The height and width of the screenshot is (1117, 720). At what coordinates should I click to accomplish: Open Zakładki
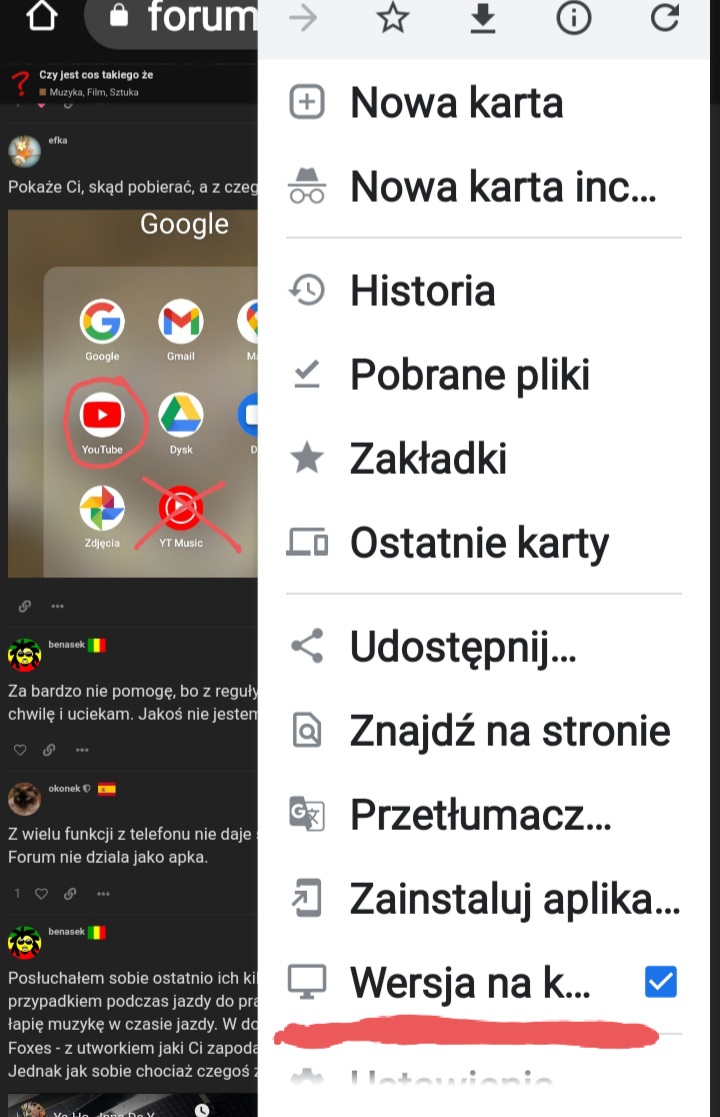[428, 459]
